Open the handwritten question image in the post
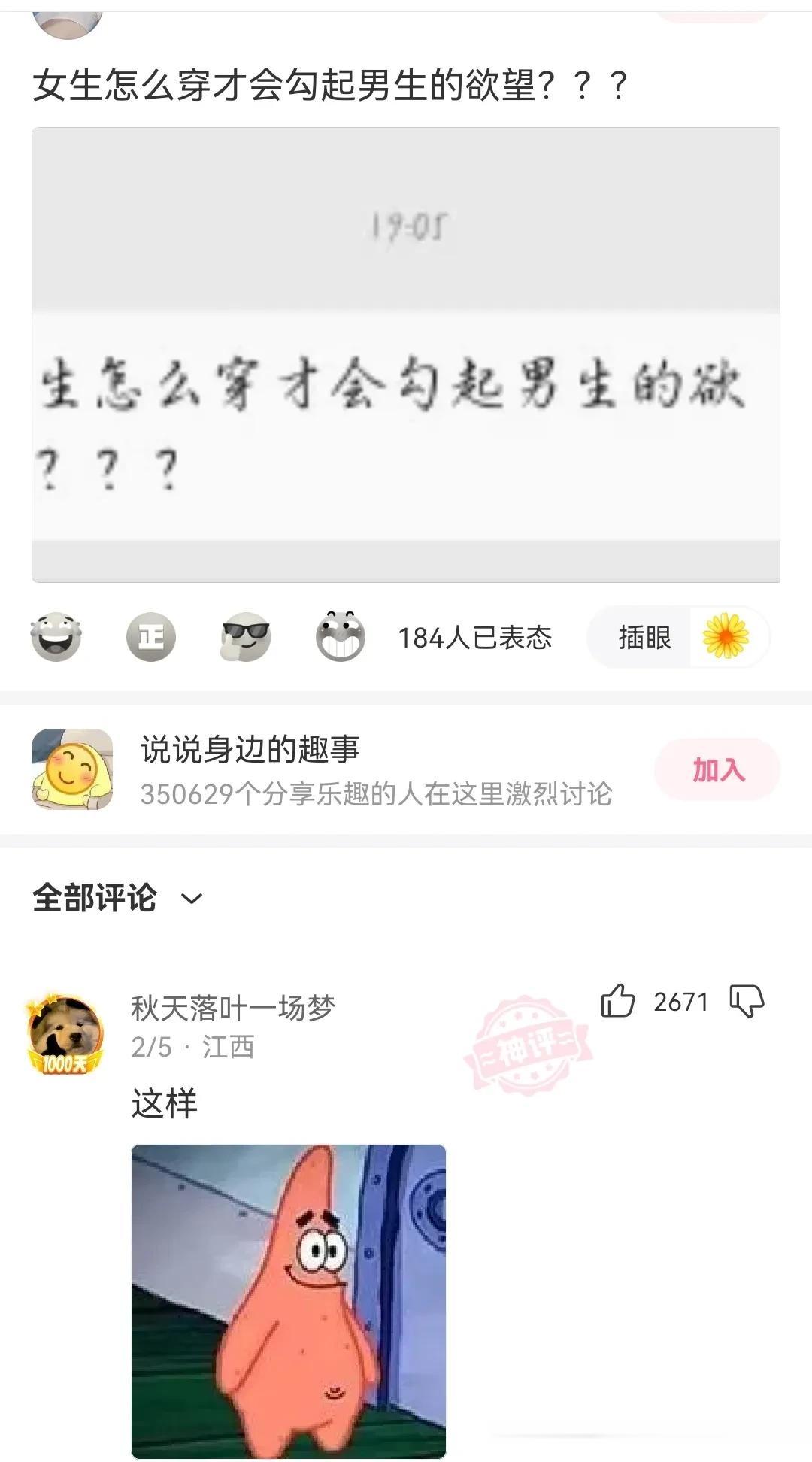The width and height of the screenshot is (812, 1462). coord(406,353)
